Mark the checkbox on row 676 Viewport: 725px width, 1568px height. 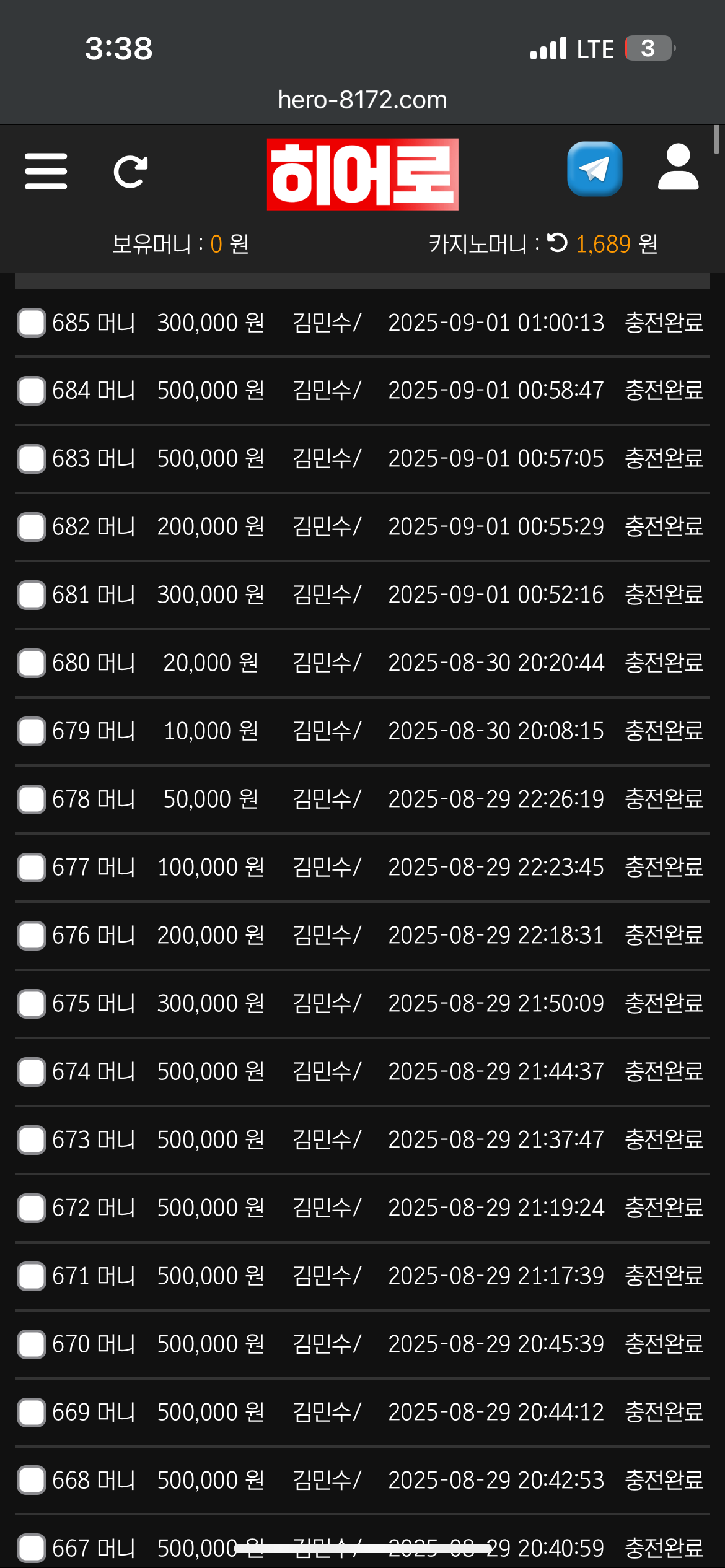click(x=32, y=936)
